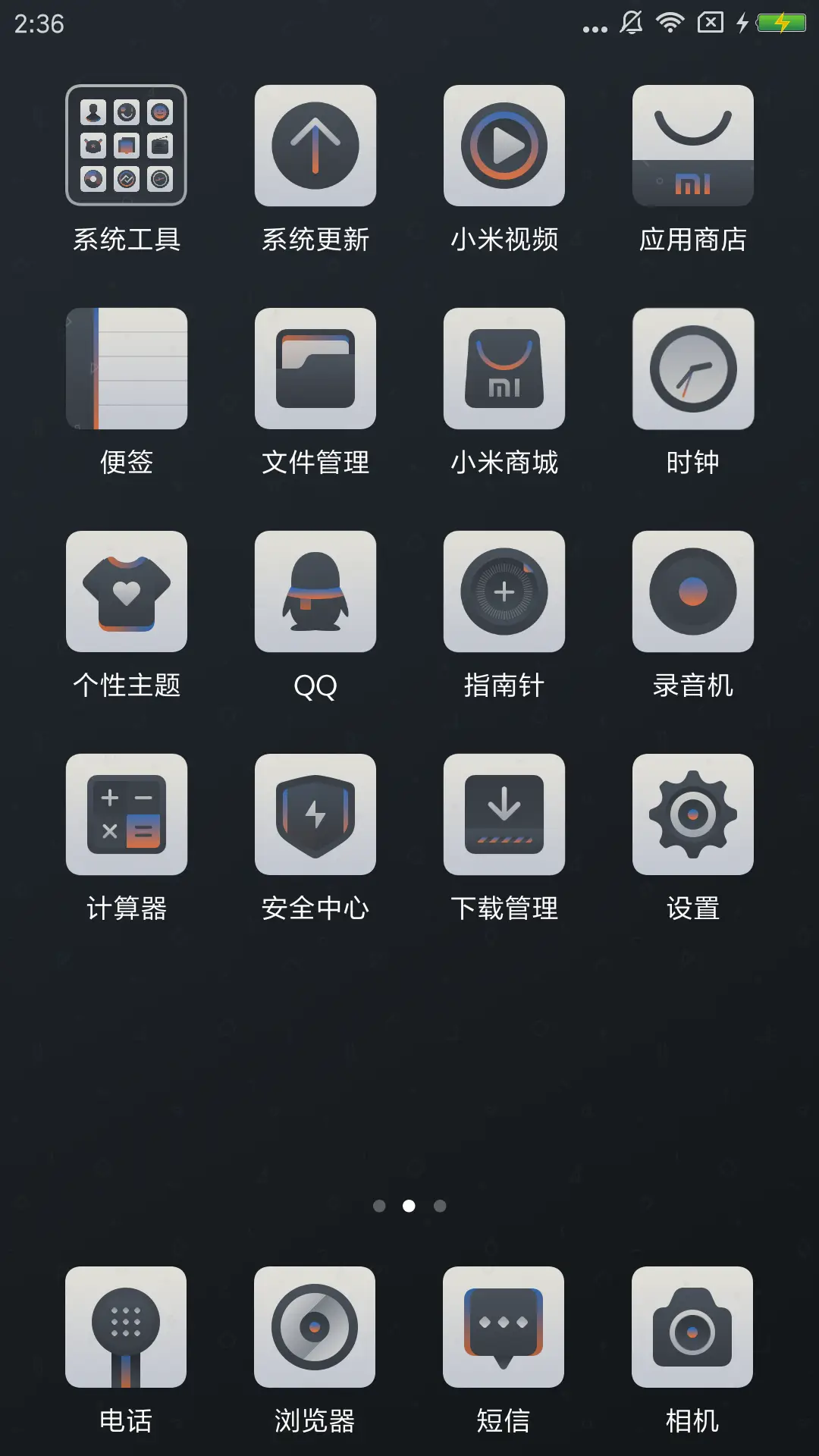This screenshot has width=819, height=1456.
Task: Open the 便签 notes app
Action: coord(126,369)
